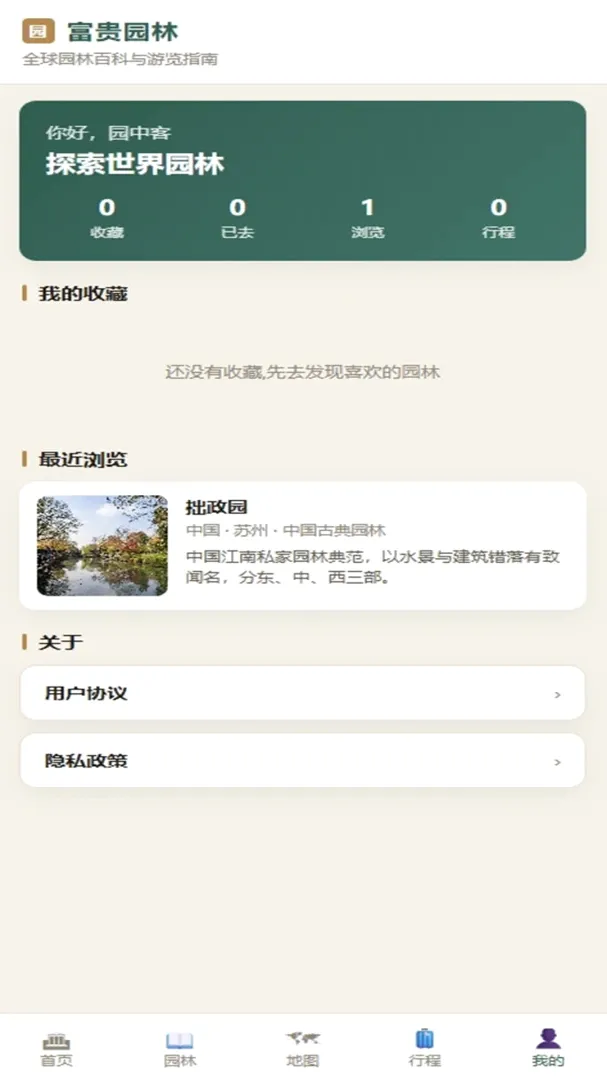Go to the 地图 map tab
Screen dimensions: 607x1080
[302, 1048]
